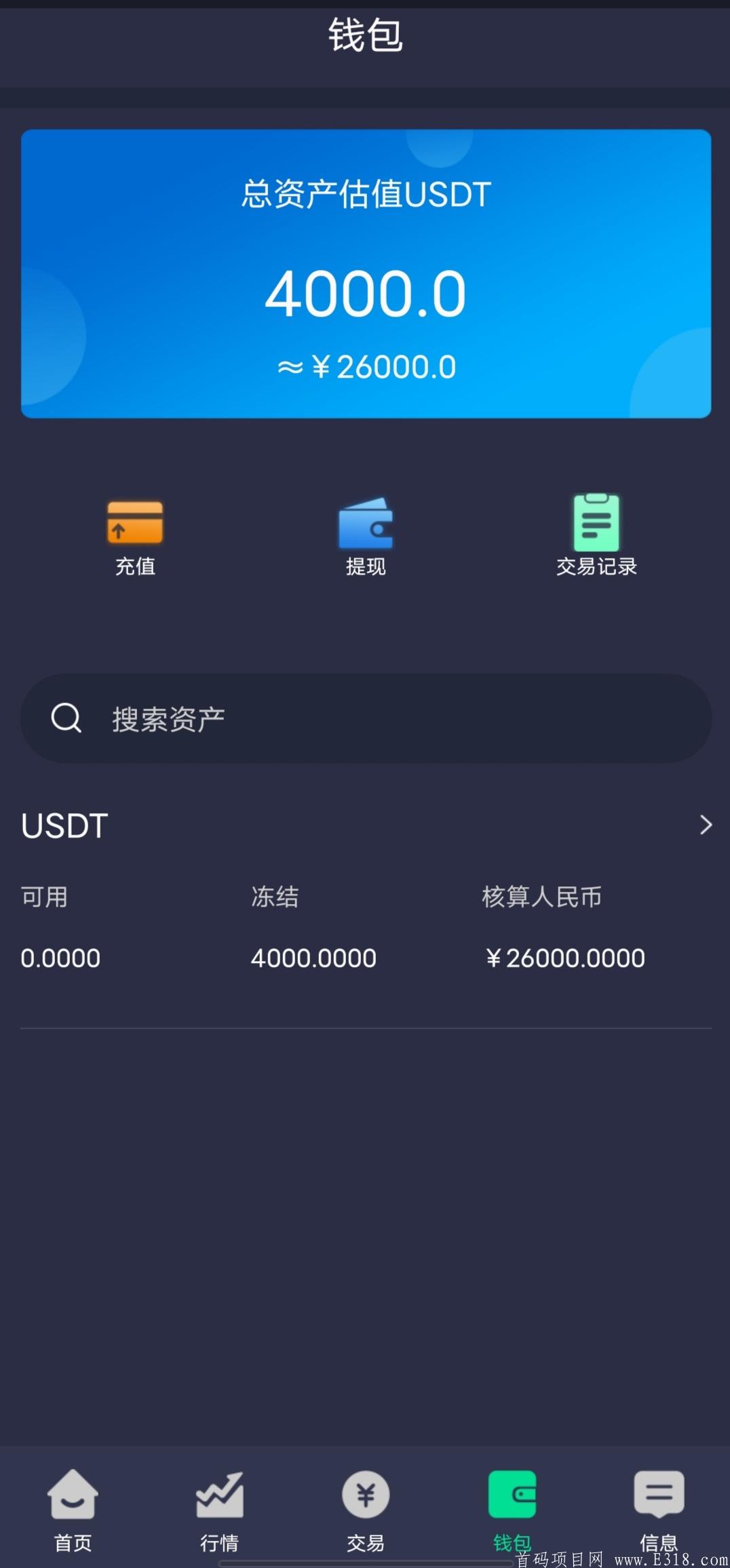Viewport: 730px width, 1568px height.
Task: Tap the bottom navigation gesture bar
Action: 365,1560
